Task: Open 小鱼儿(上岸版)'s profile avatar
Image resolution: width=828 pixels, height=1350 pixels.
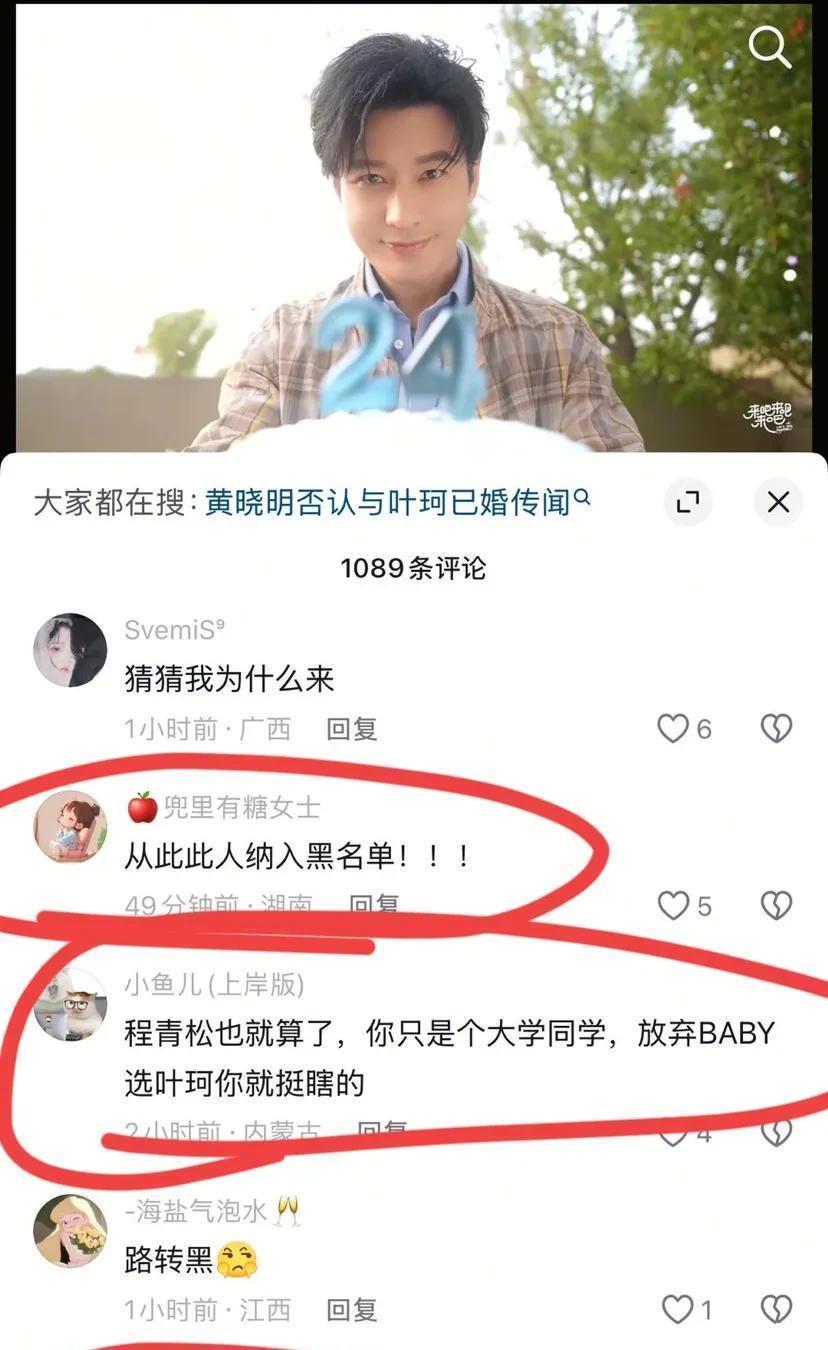Action: pyautogui.click(x=70, y=1004)
